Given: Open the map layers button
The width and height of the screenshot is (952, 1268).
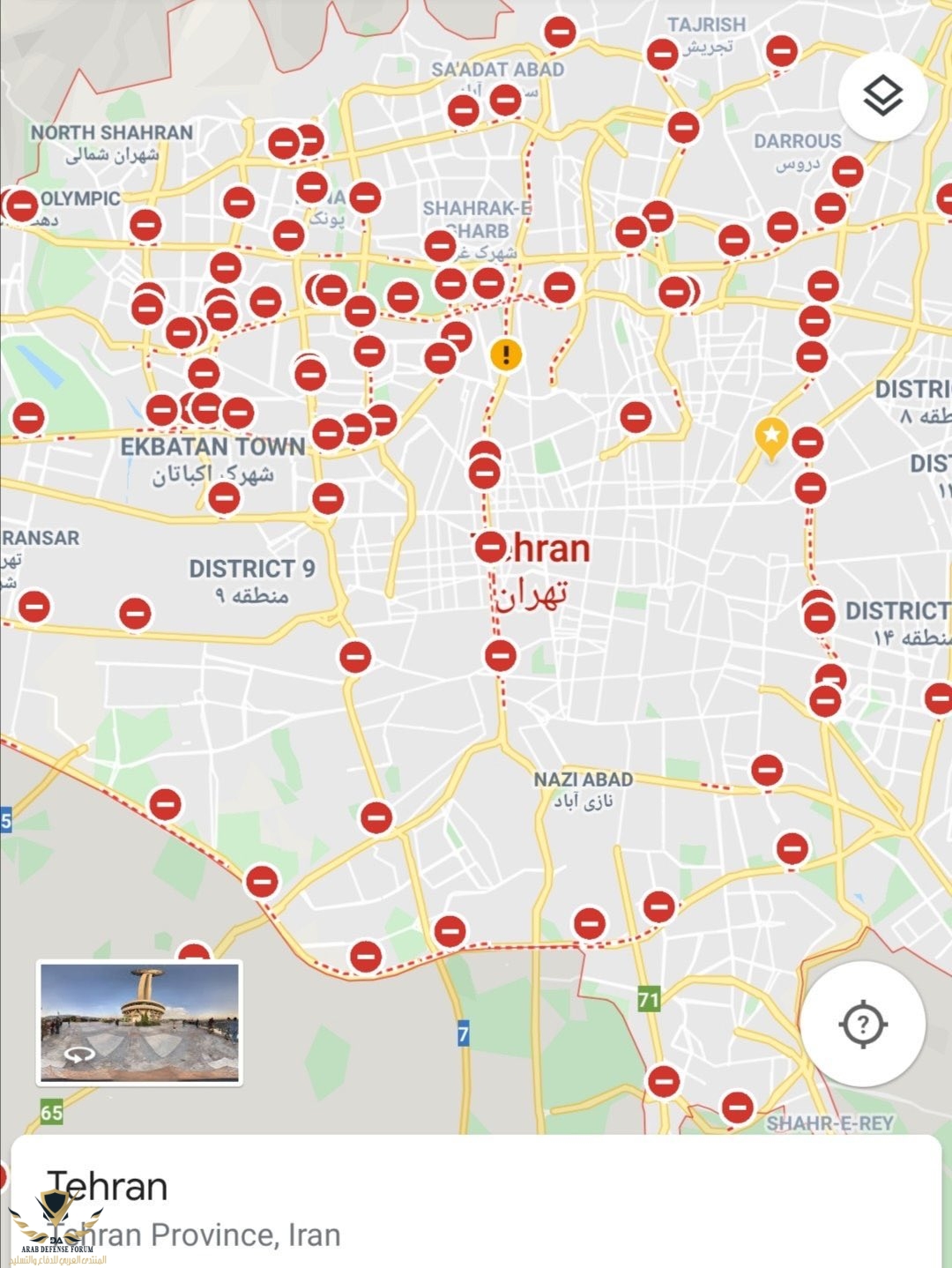Looking at the screenshot, I should coord(882,96).
